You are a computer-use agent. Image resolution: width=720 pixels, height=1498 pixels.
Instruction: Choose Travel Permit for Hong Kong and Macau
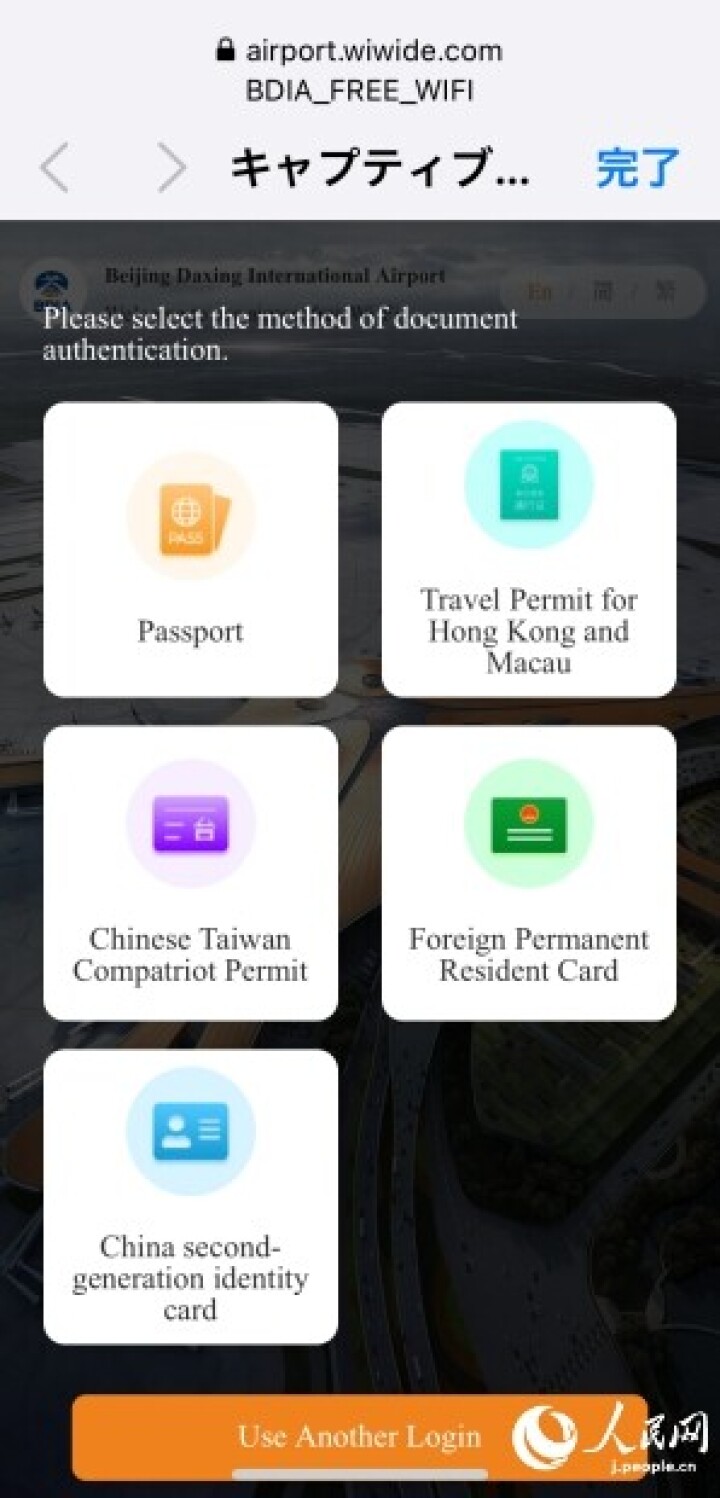(x=528, y=549)
